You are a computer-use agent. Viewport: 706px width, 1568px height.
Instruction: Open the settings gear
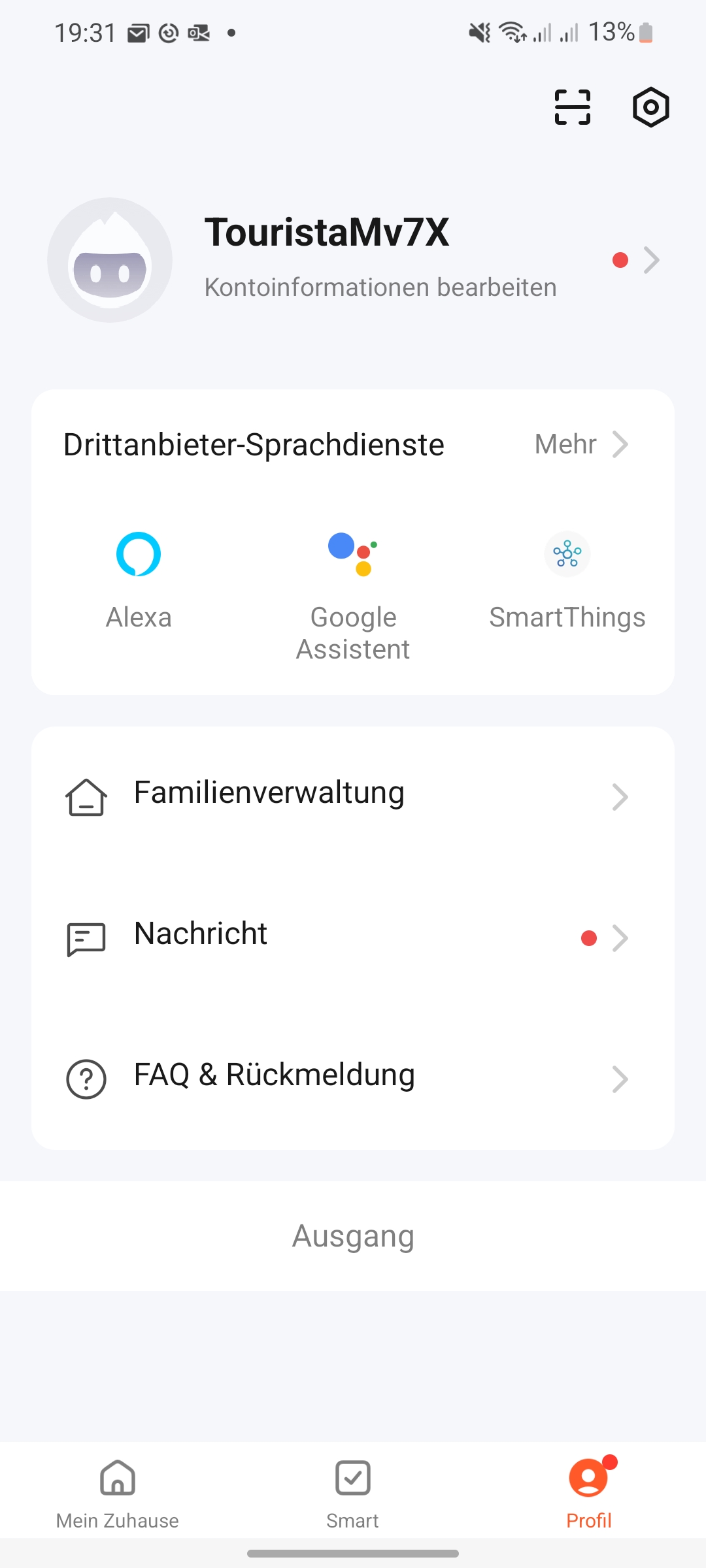coord(650,106)
